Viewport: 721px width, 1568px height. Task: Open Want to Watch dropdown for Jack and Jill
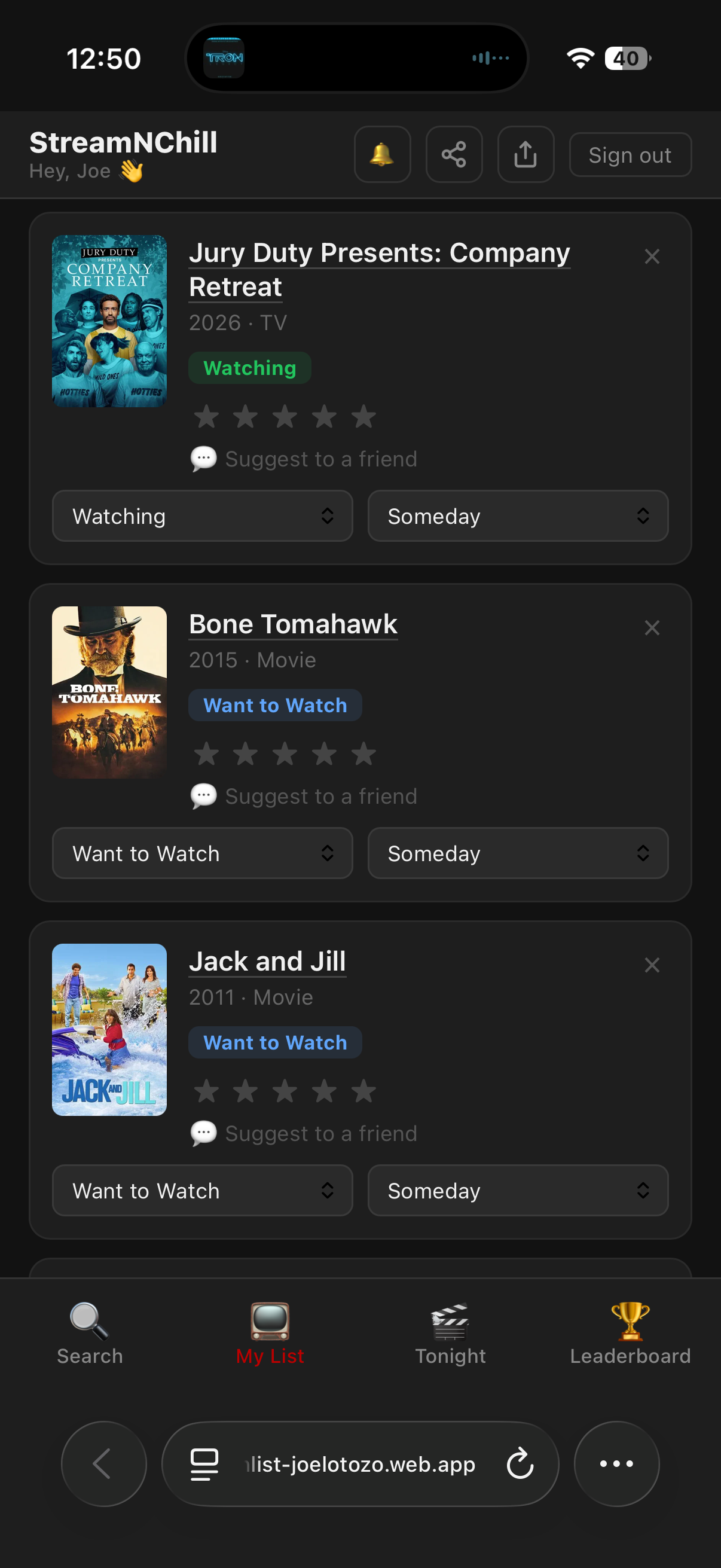pos(202,1191)
